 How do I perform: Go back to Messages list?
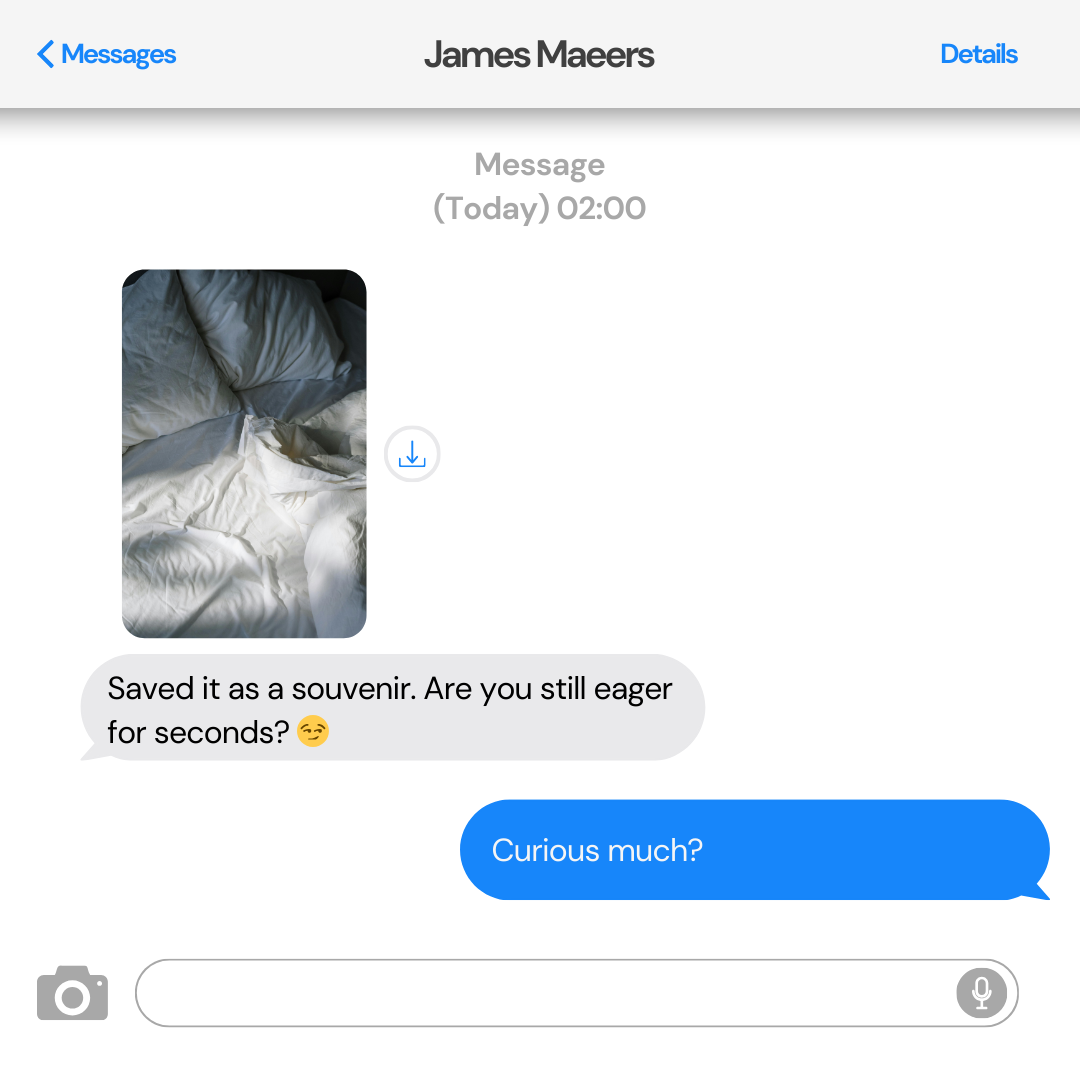[106, 54]
